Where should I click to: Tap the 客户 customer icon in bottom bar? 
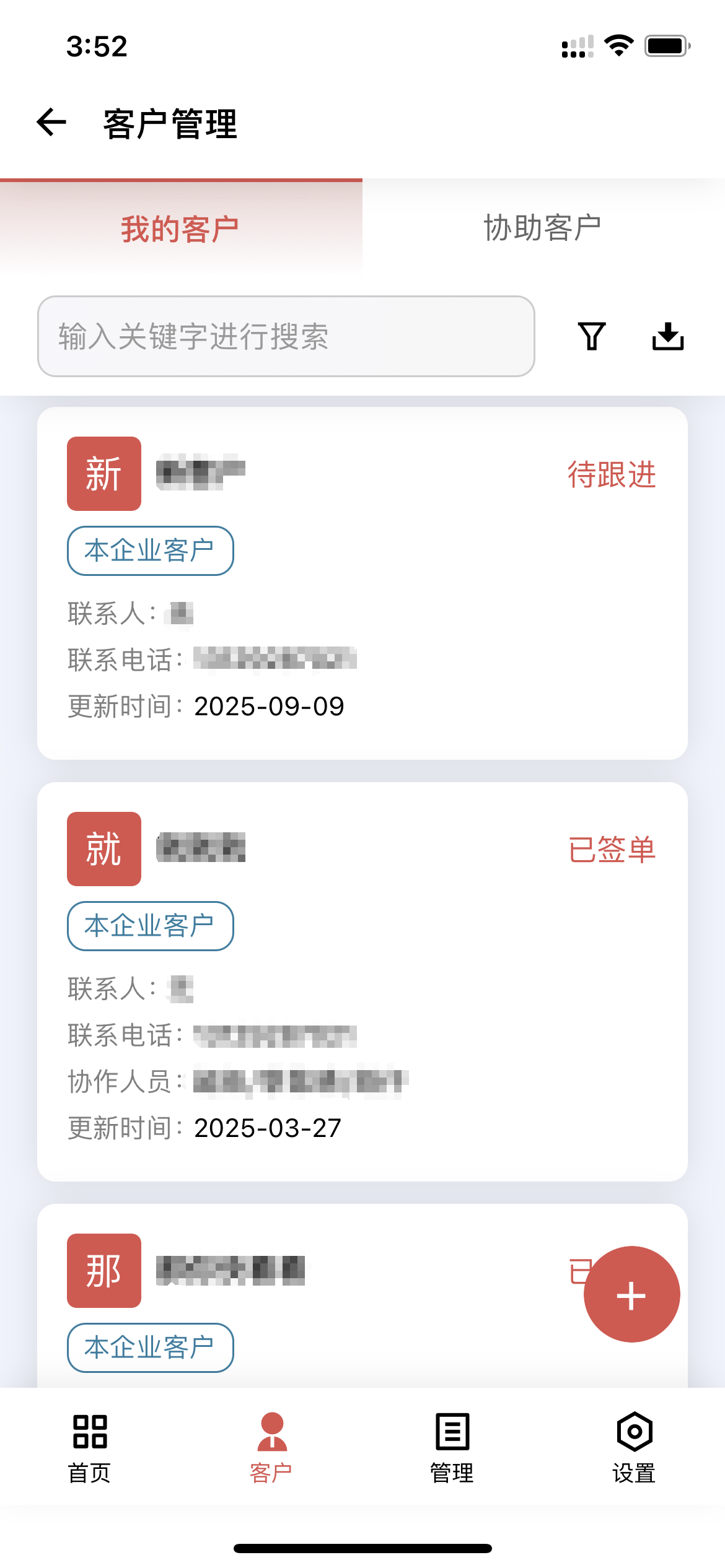tap(271, 1432)
